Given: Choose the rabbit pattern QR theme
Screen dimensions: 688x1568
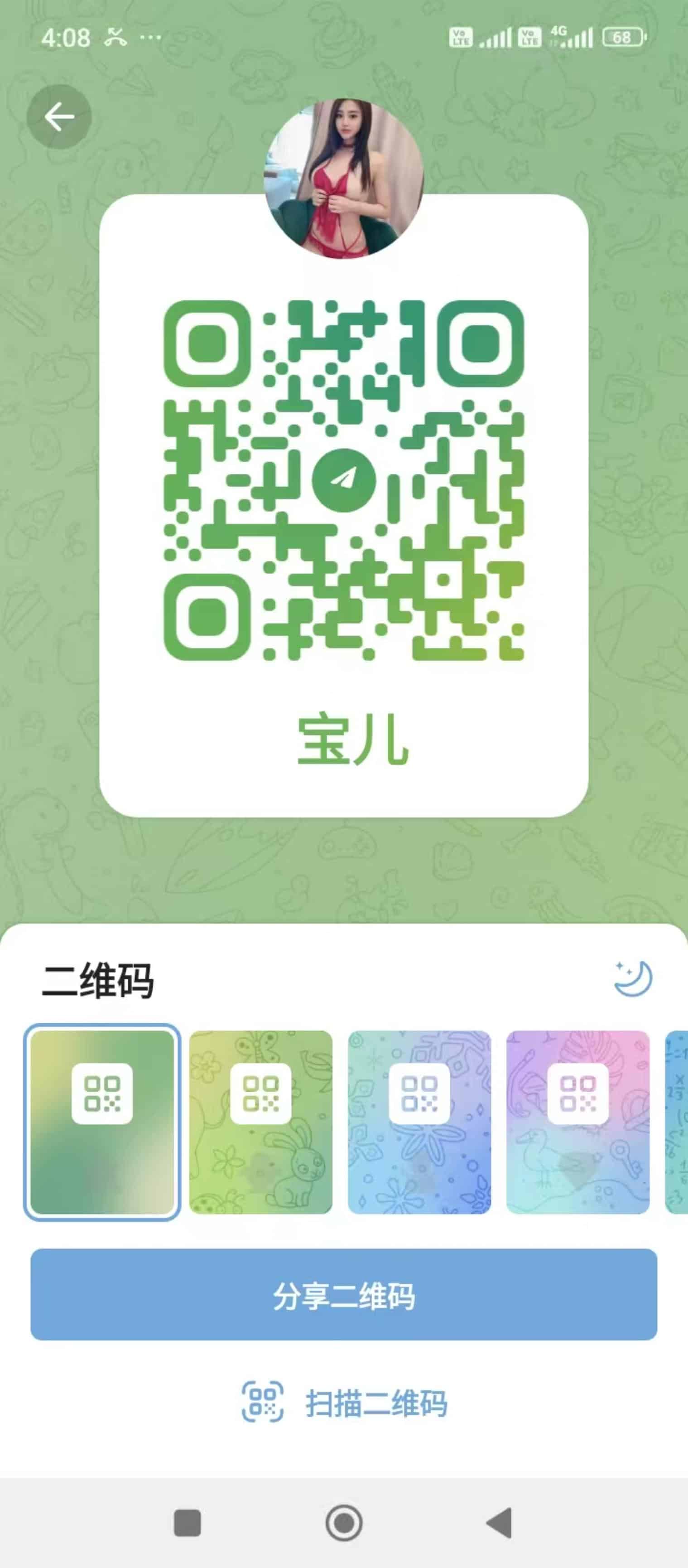Looking at the screenshot, I should [260, 1122].
